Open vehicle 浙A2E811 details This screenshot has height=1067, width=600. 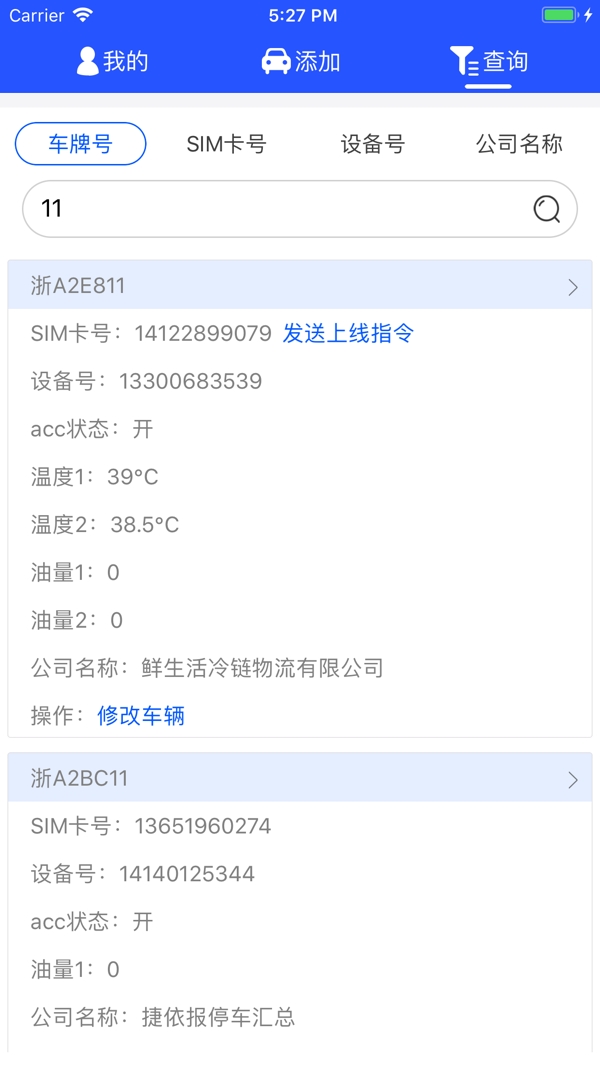click(300, 286)
